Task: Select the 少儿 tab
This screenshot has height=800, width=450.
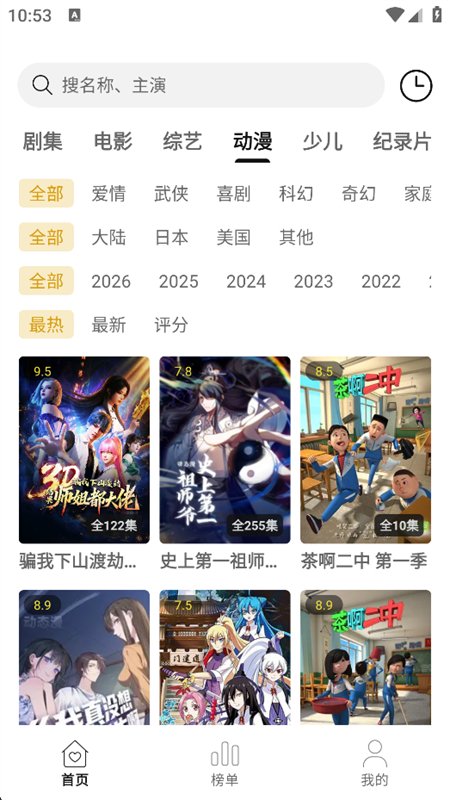Action: (x=322, y=141)
